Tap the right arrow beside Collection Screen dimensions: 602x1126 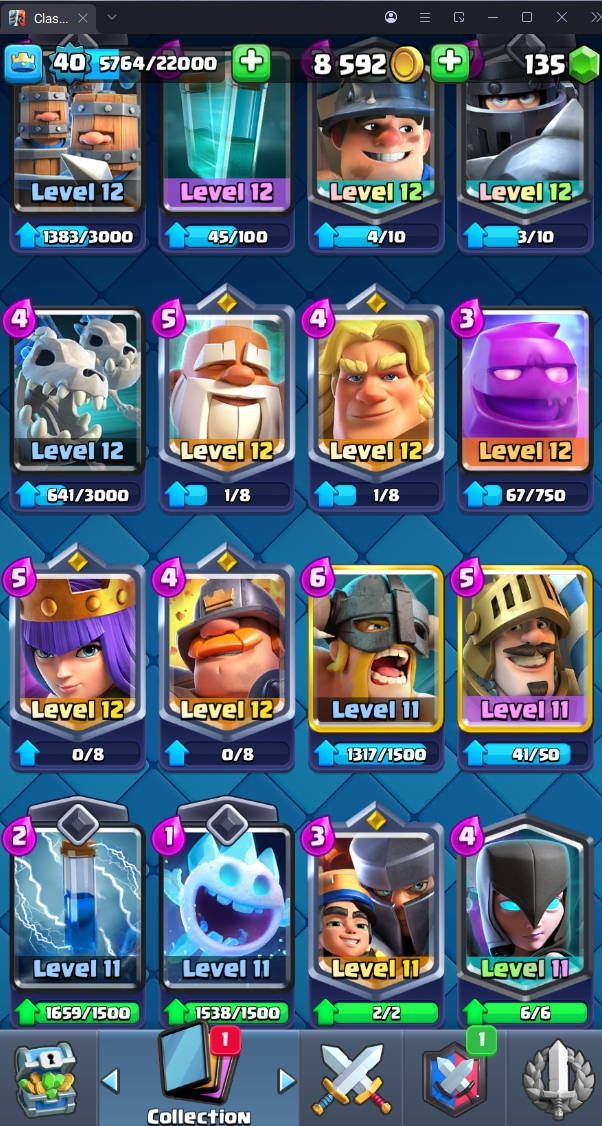pyautogui.click(x=287, y=1080)
